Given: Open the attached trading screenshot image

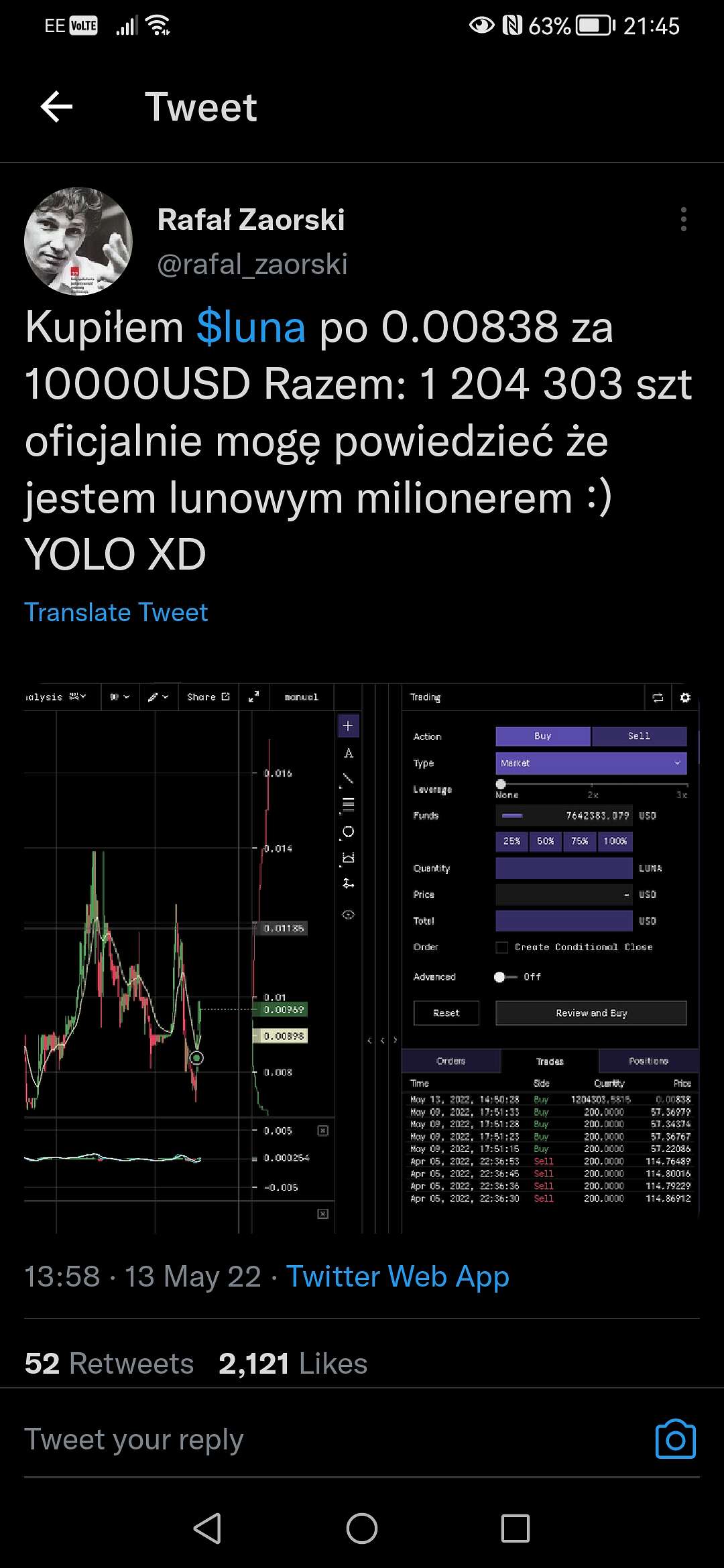Looking at the screenshot, I should [362, 958].
